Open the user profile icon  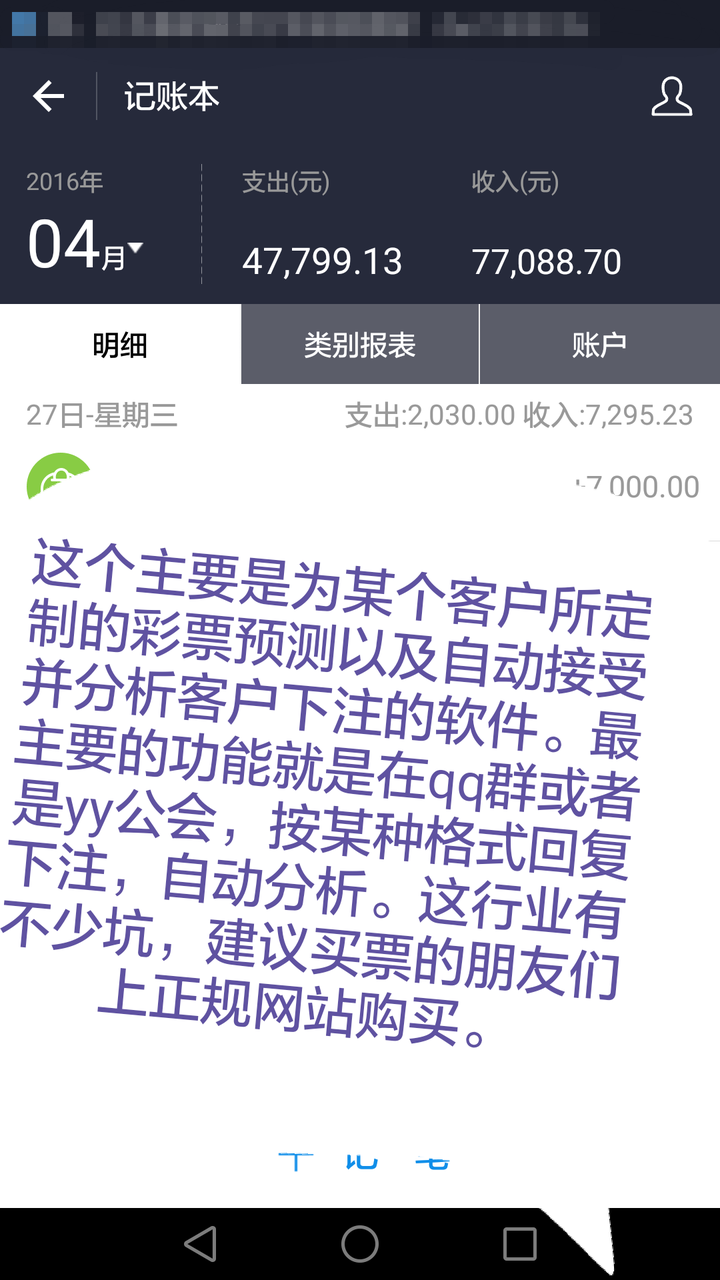[671, 97]
